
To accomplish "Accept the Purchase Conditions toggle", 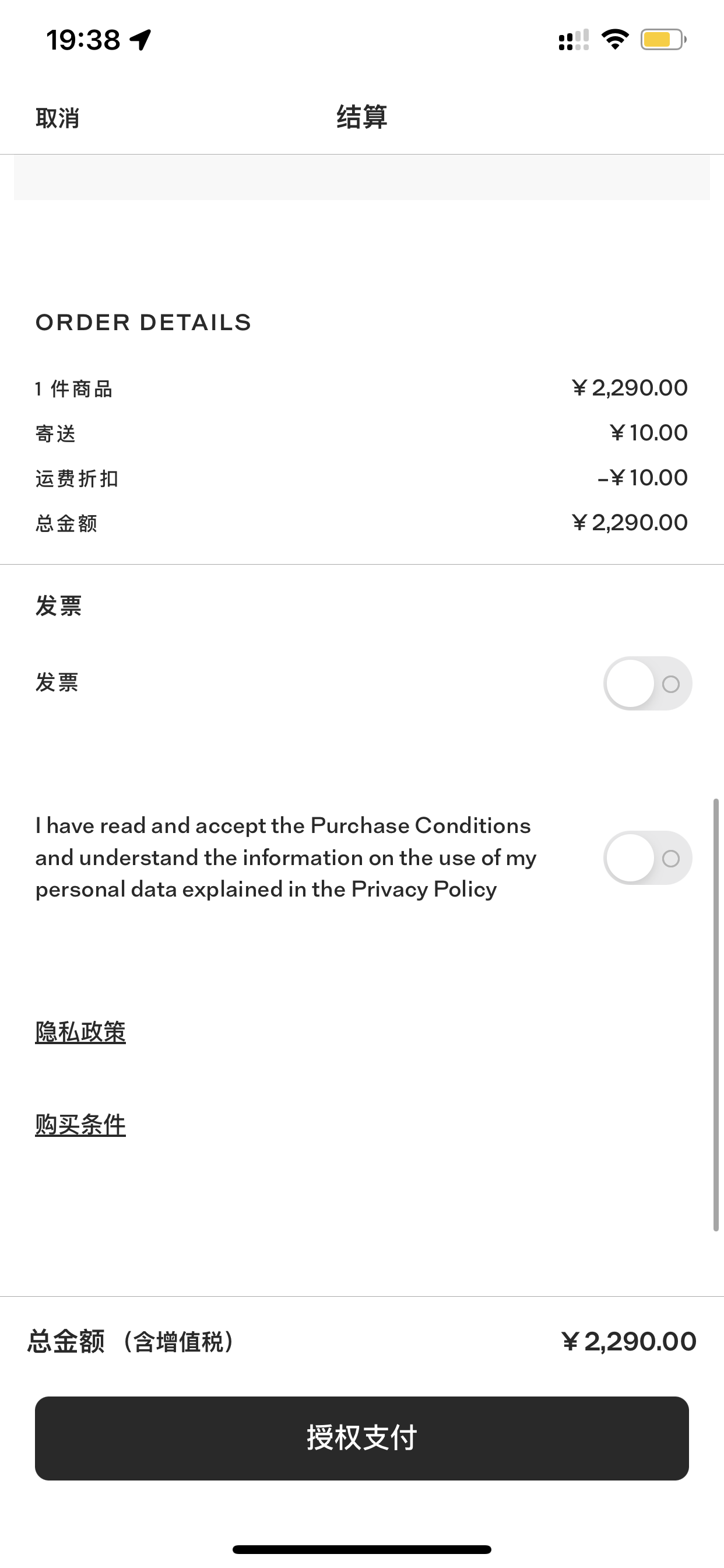I will 647,857.
